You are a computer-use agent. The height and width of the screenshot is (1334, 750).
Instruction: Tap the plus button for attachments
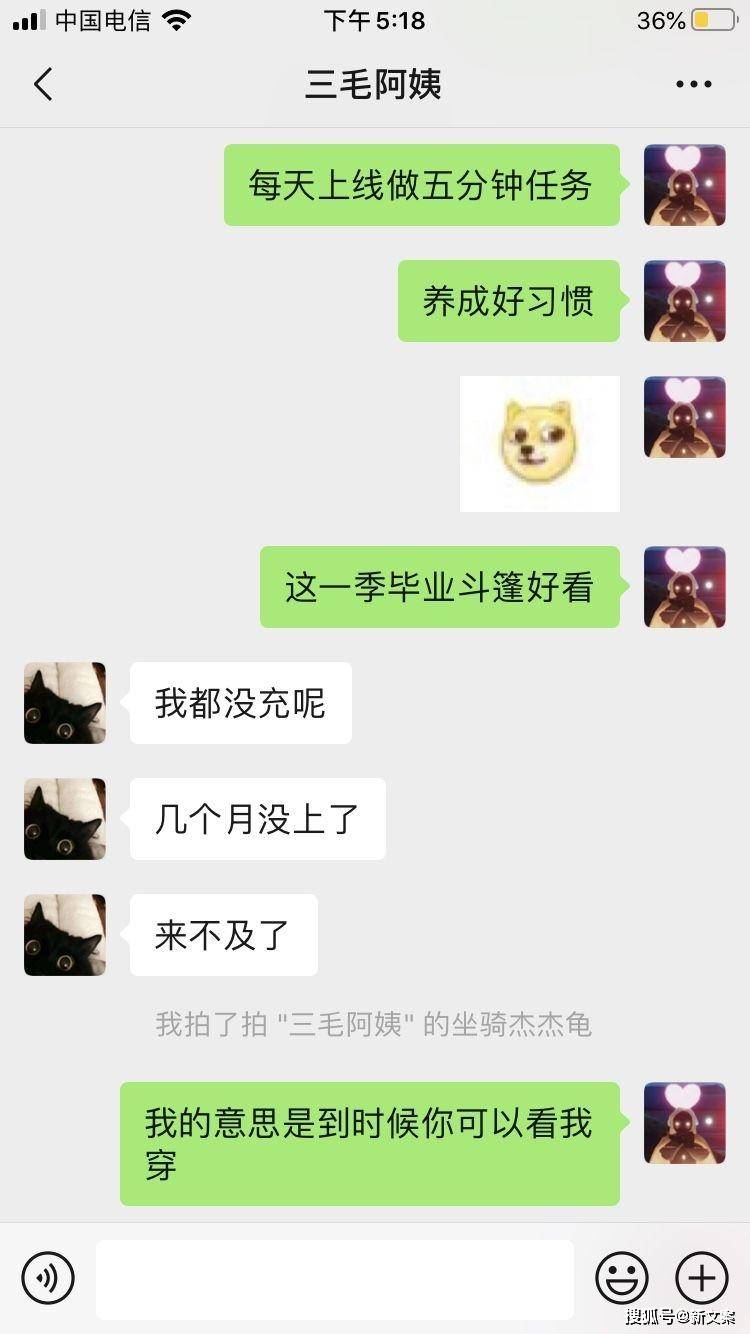pos(701,1278)
